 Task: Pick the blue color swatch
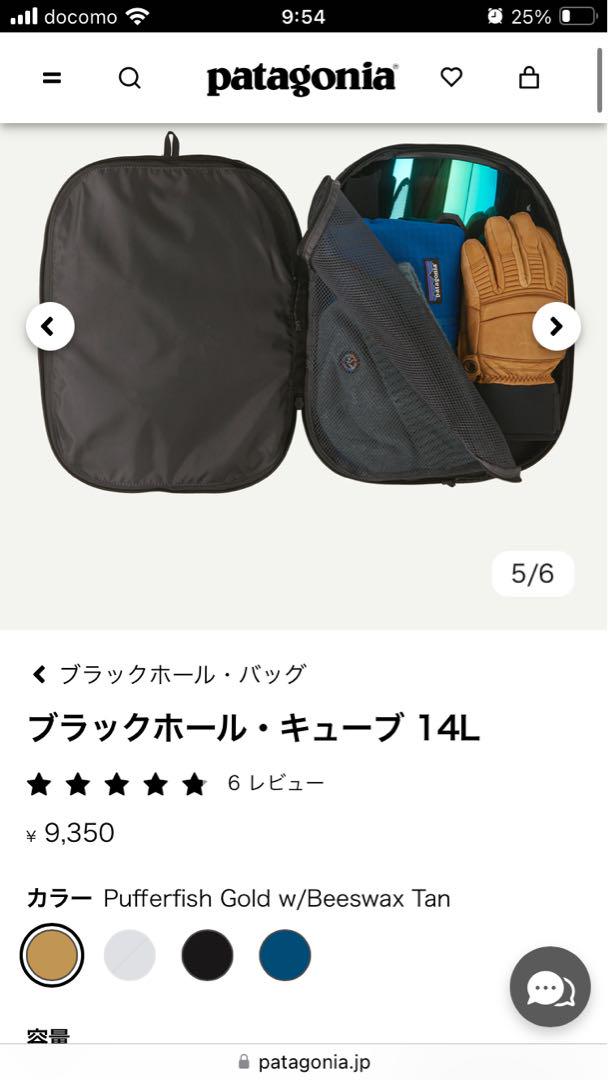tap(285, 955)
